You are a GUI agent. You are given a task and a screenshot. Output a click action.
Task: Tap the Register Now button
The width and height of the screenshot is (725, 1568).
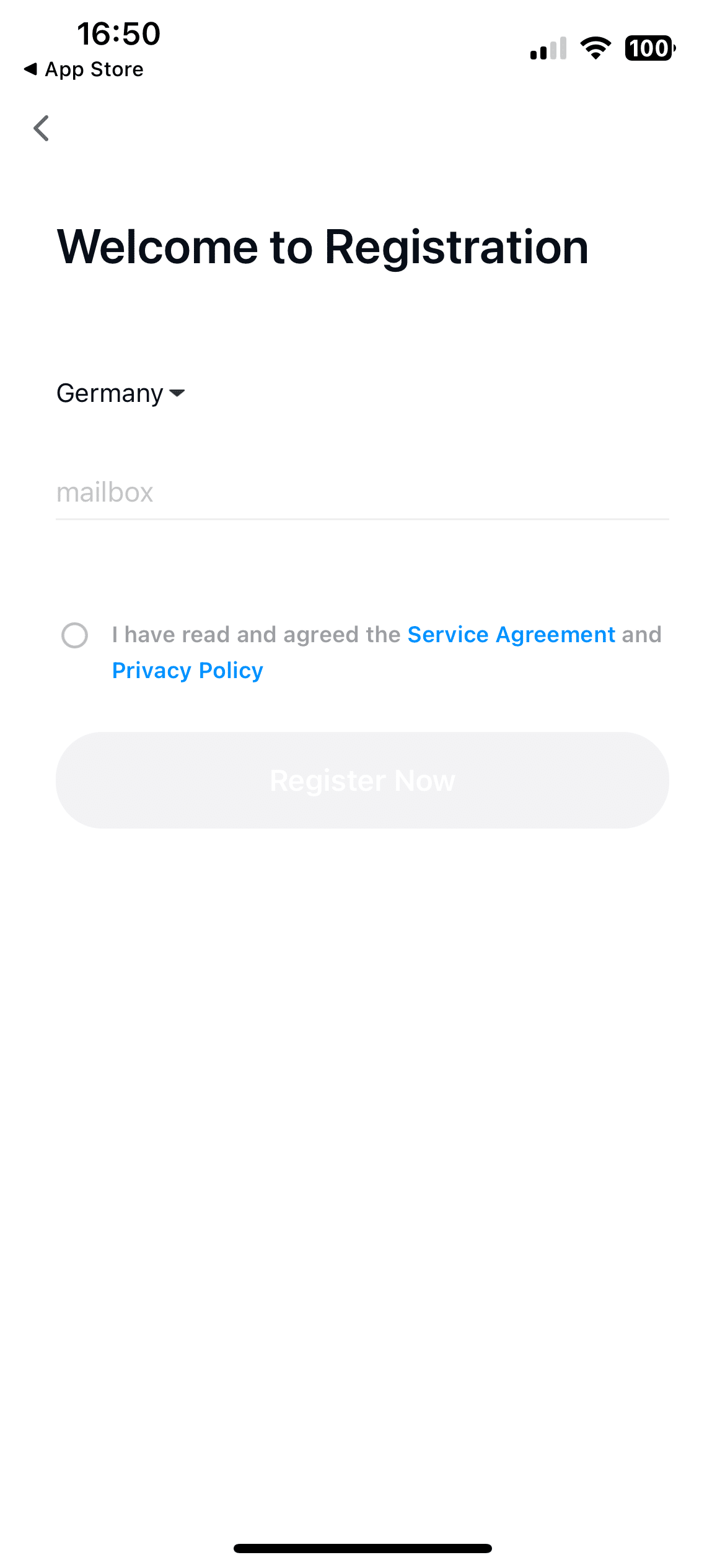point(362,780)
